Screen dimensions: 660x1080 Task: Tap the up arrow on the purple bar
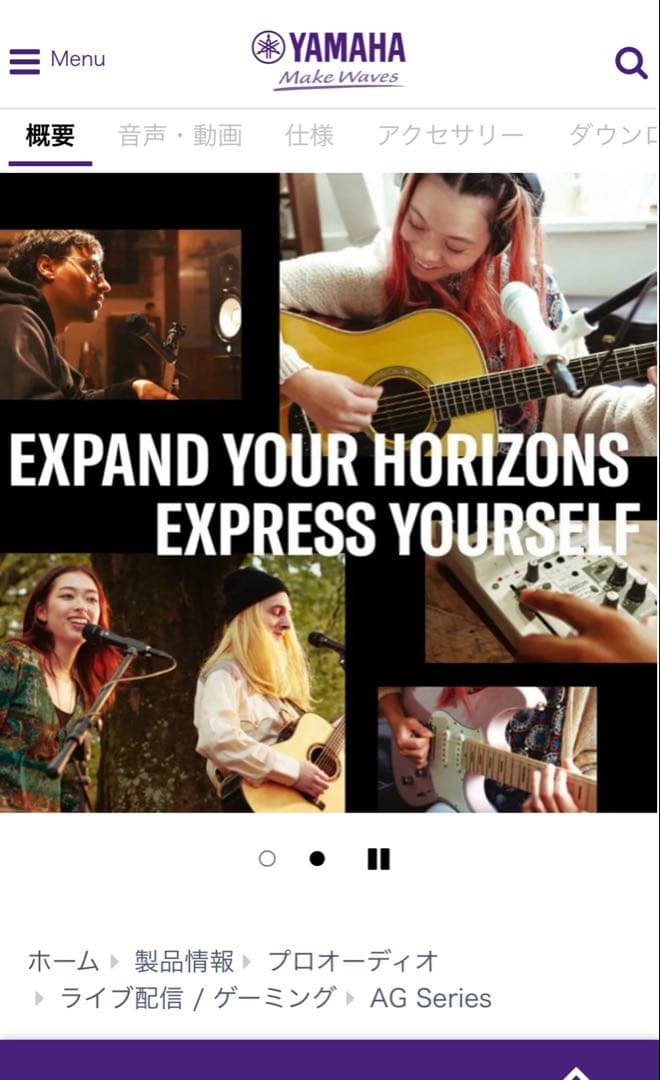pos(576,1071)
